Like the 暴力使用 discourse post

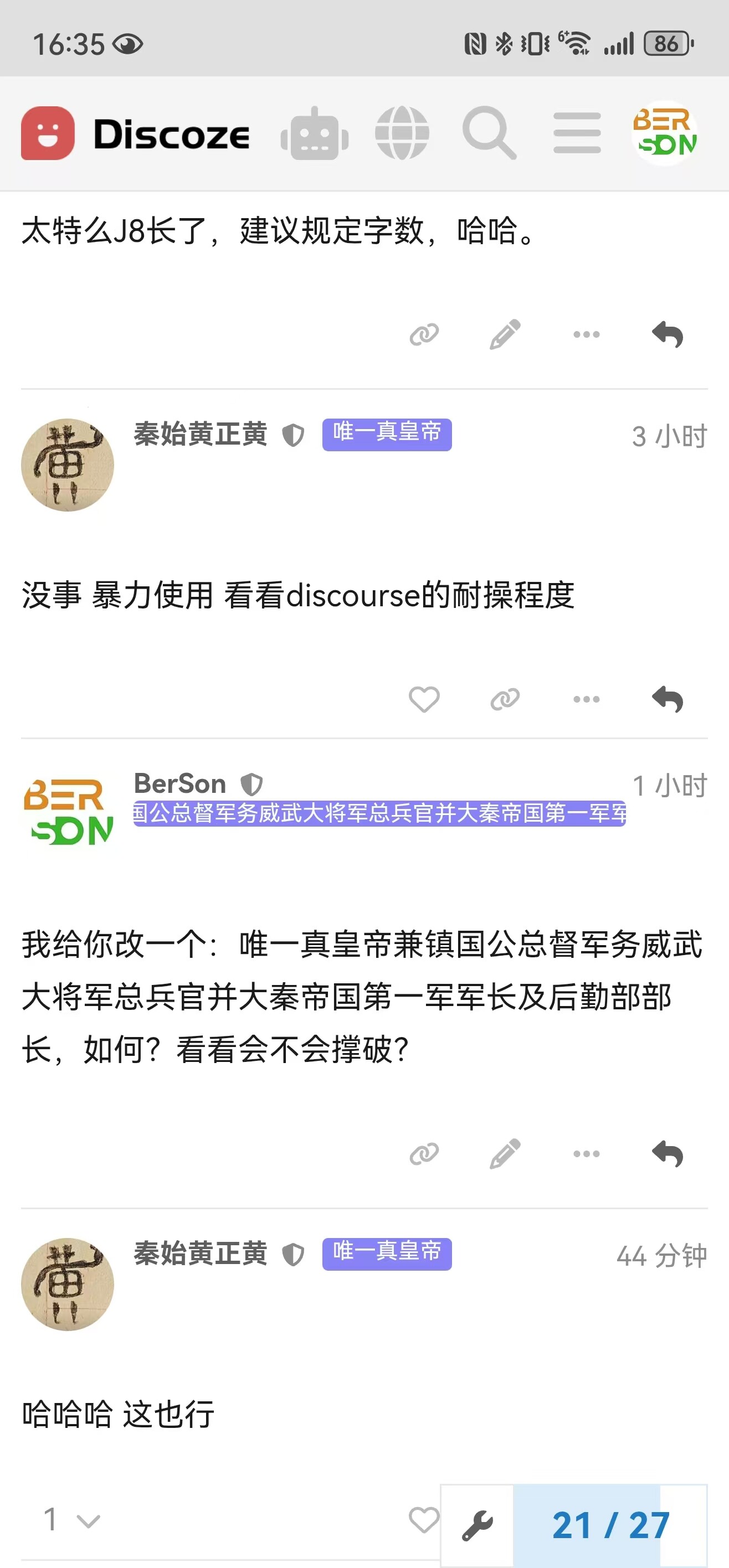(x=424, y=699)
